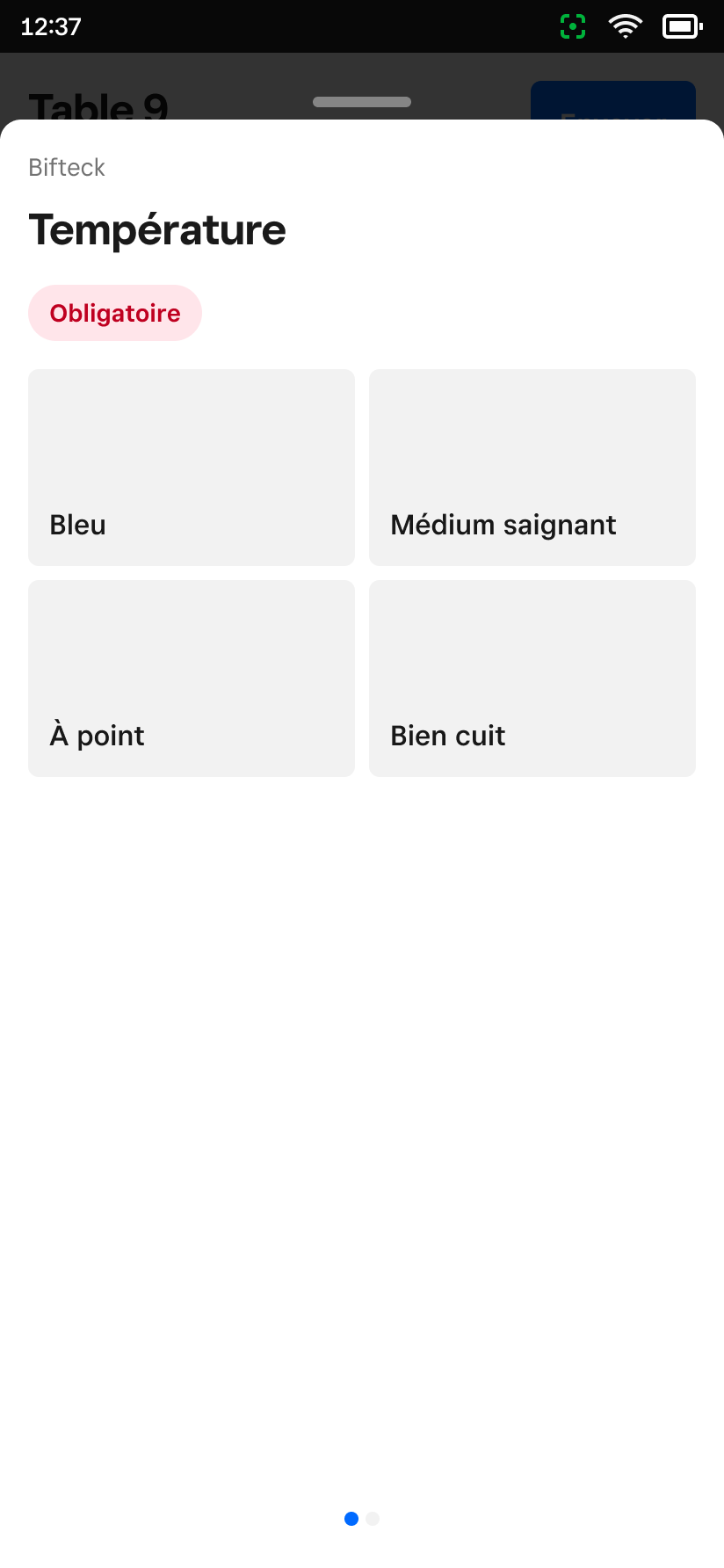This screenshot has height=1568, width=724.
Task: Pick the À point doneness
Action: (192, 679)
